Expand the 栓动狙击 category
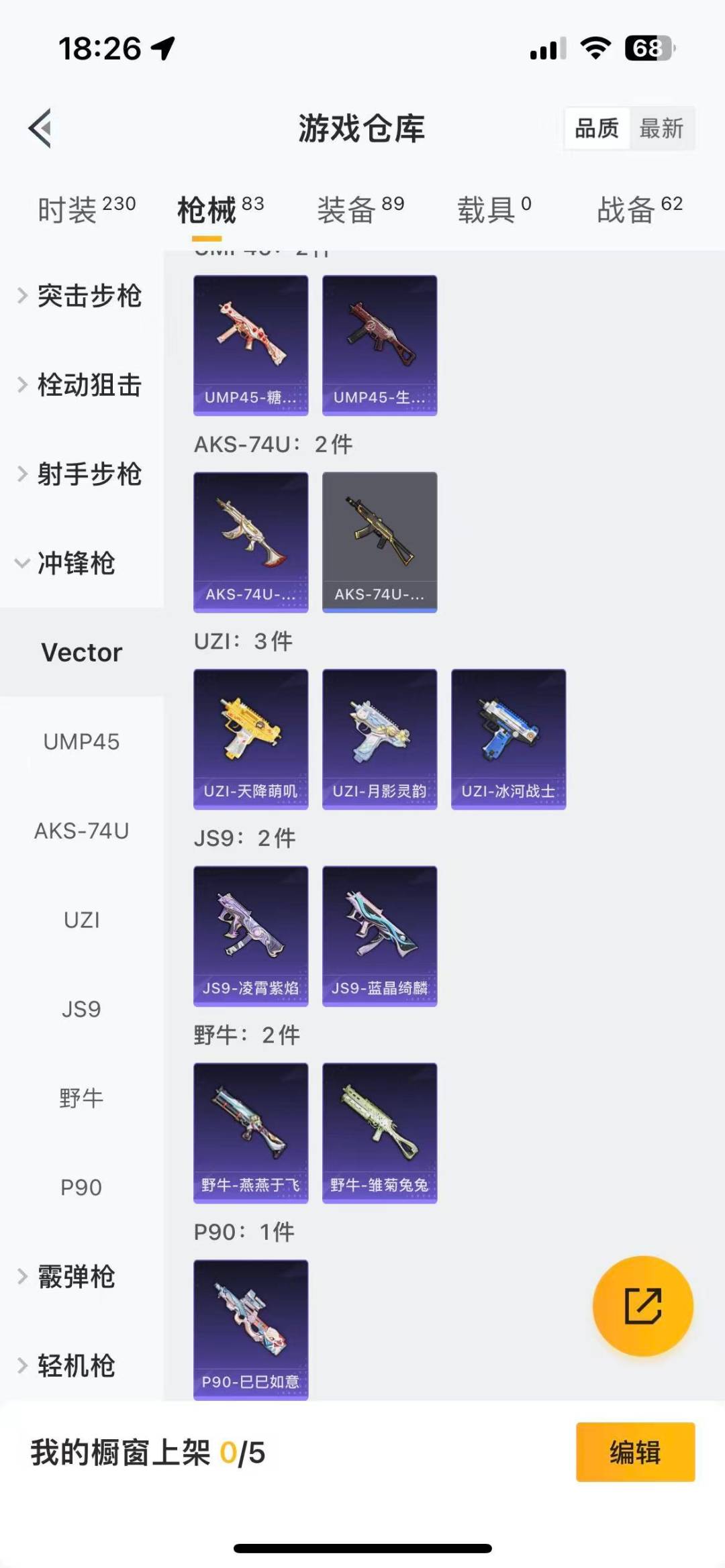The image size is (725, 1568). pyautogui.click(x=81, y=385)
